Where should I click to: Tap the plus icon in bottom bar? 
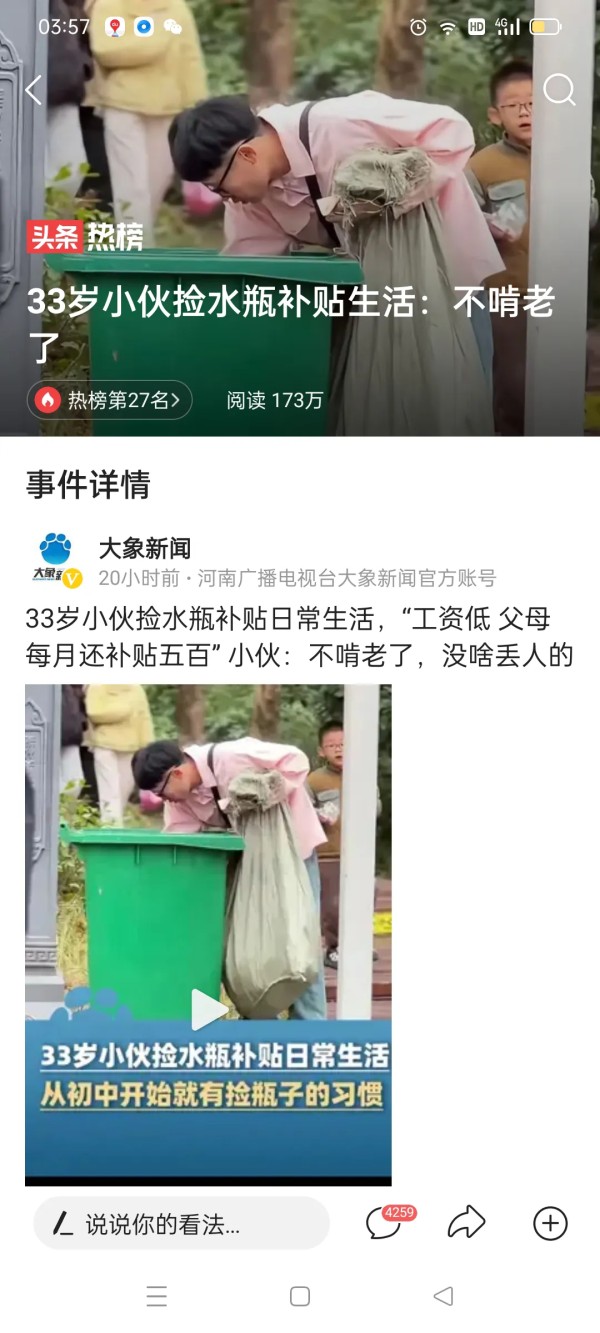[x=550, y=1223]
